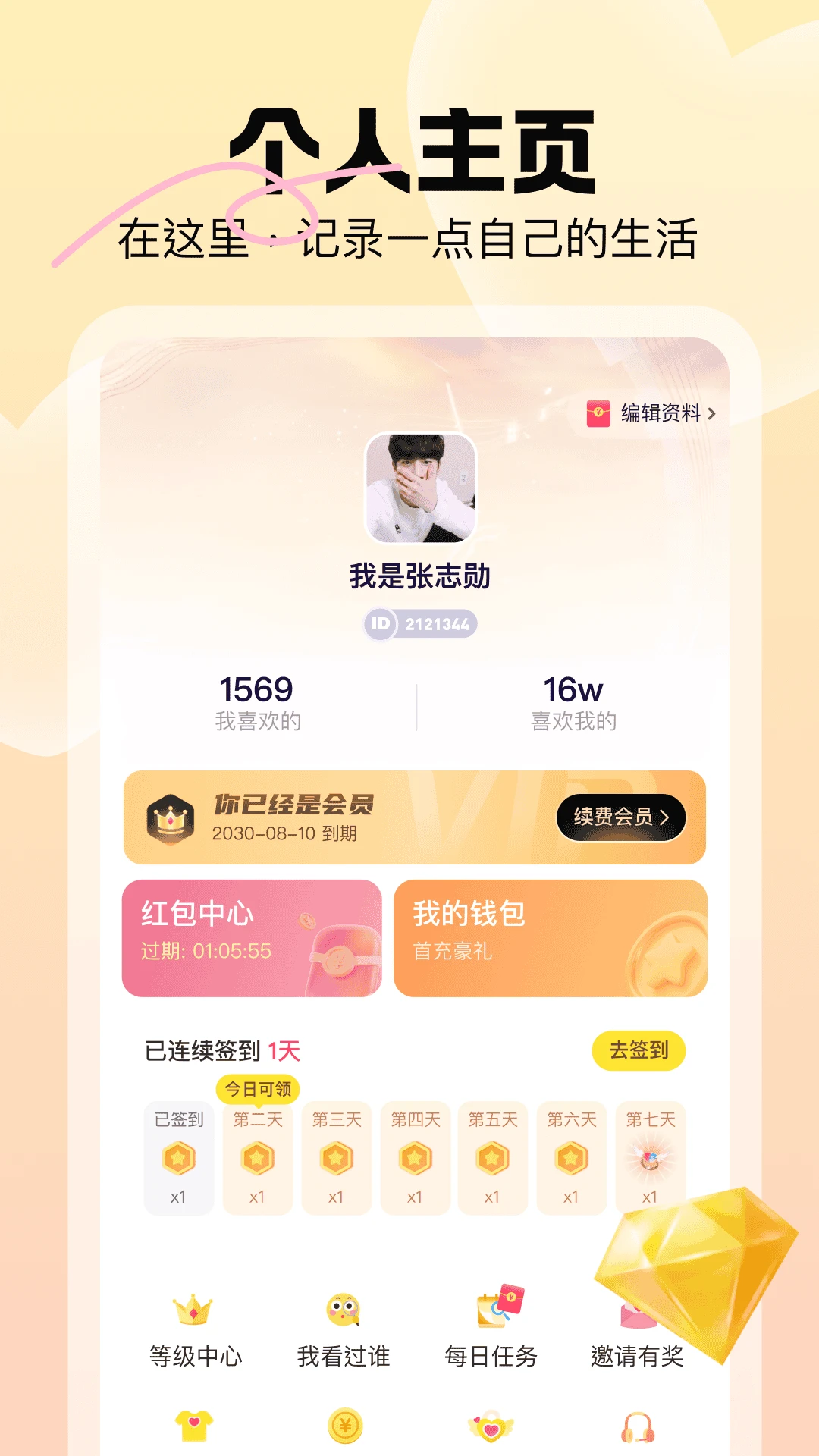Open 我看过谁 via the face icon
The height and width of the screenshot is (1456, 819).
(343, 1310)
